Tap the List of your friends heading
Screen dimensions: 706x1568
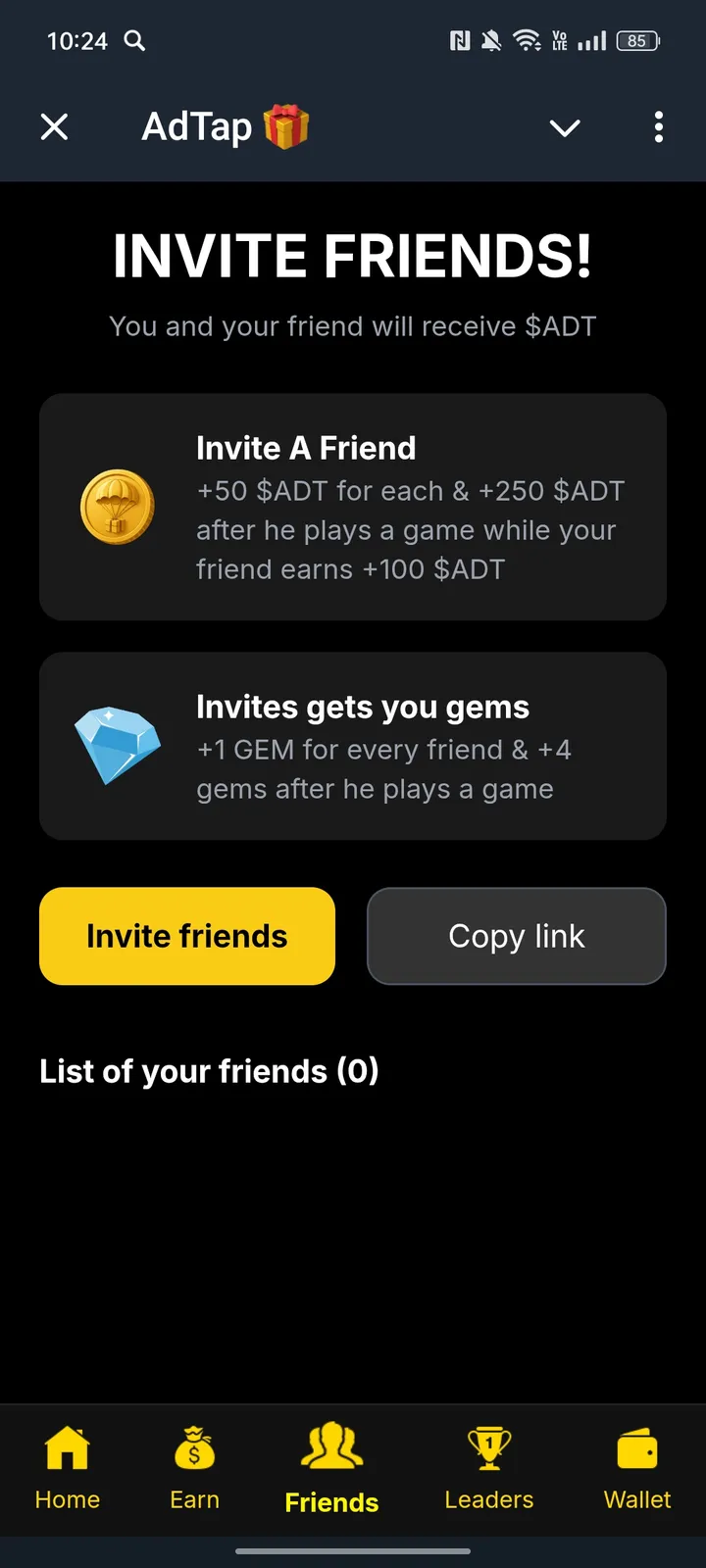pyautogui.click(x=208, y=1070)
